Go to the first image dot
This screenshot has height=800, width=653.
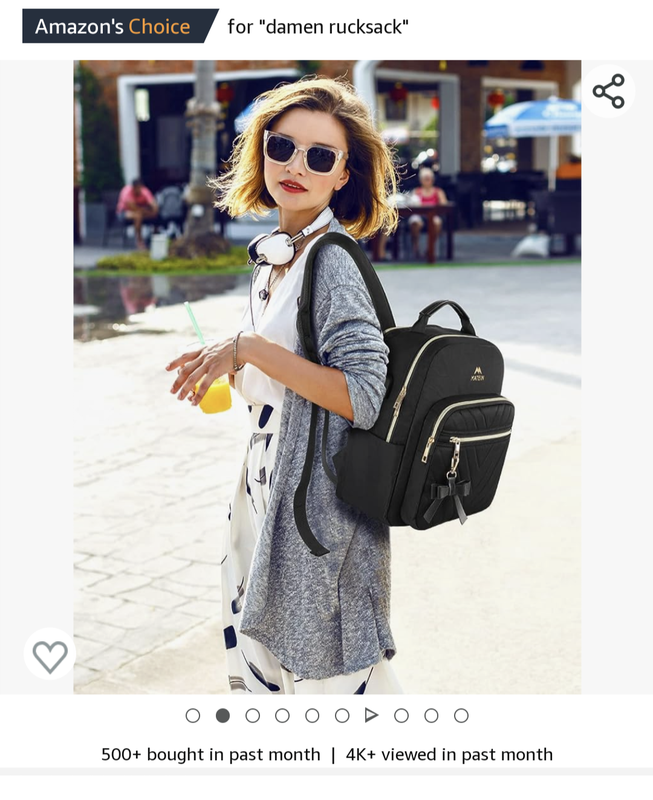tap(193, 715)
